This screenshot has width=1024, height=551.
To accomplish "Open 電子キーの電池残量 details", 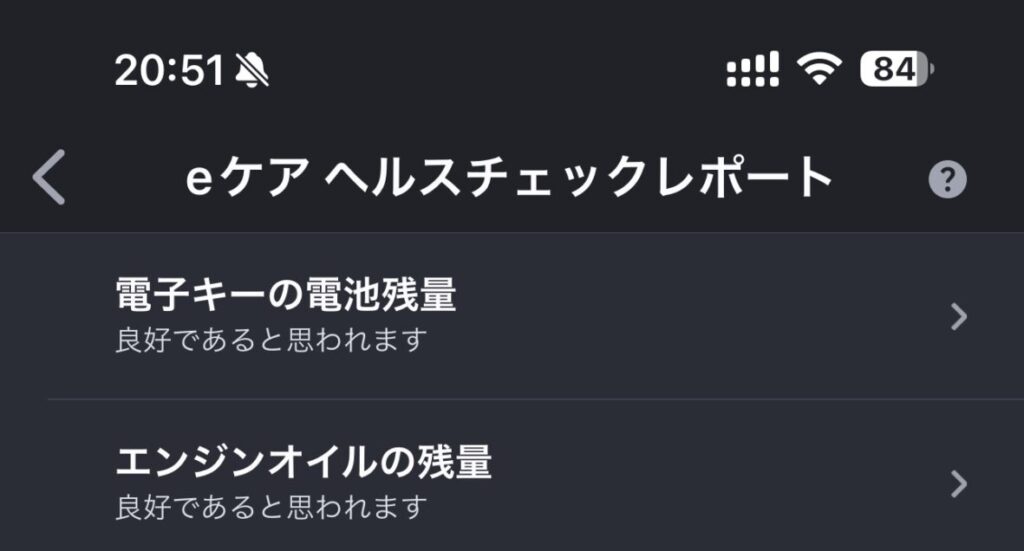I will (x=540, y=316).
